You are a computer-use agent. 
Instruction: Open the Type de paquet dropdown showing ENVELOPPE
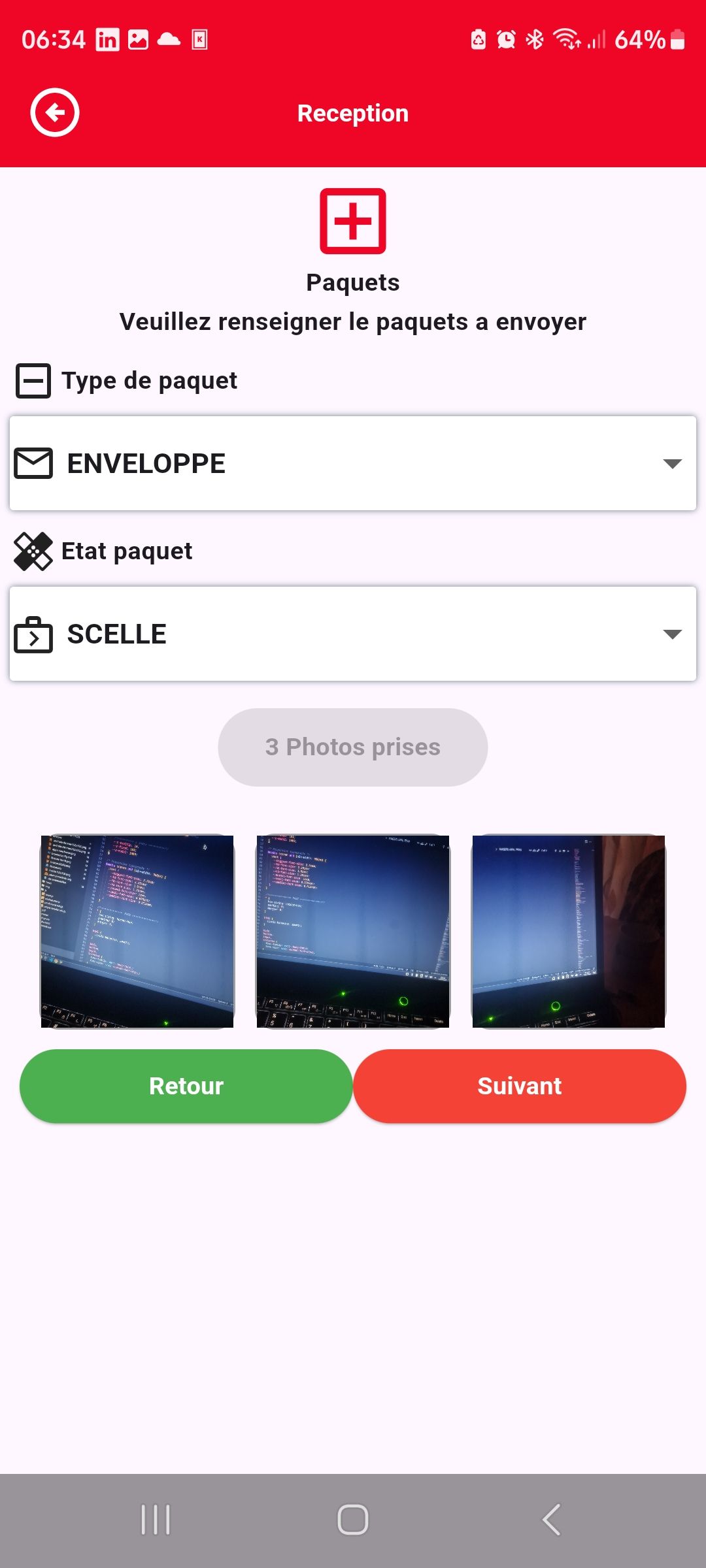pyautogui.click(x=353, y=463)
